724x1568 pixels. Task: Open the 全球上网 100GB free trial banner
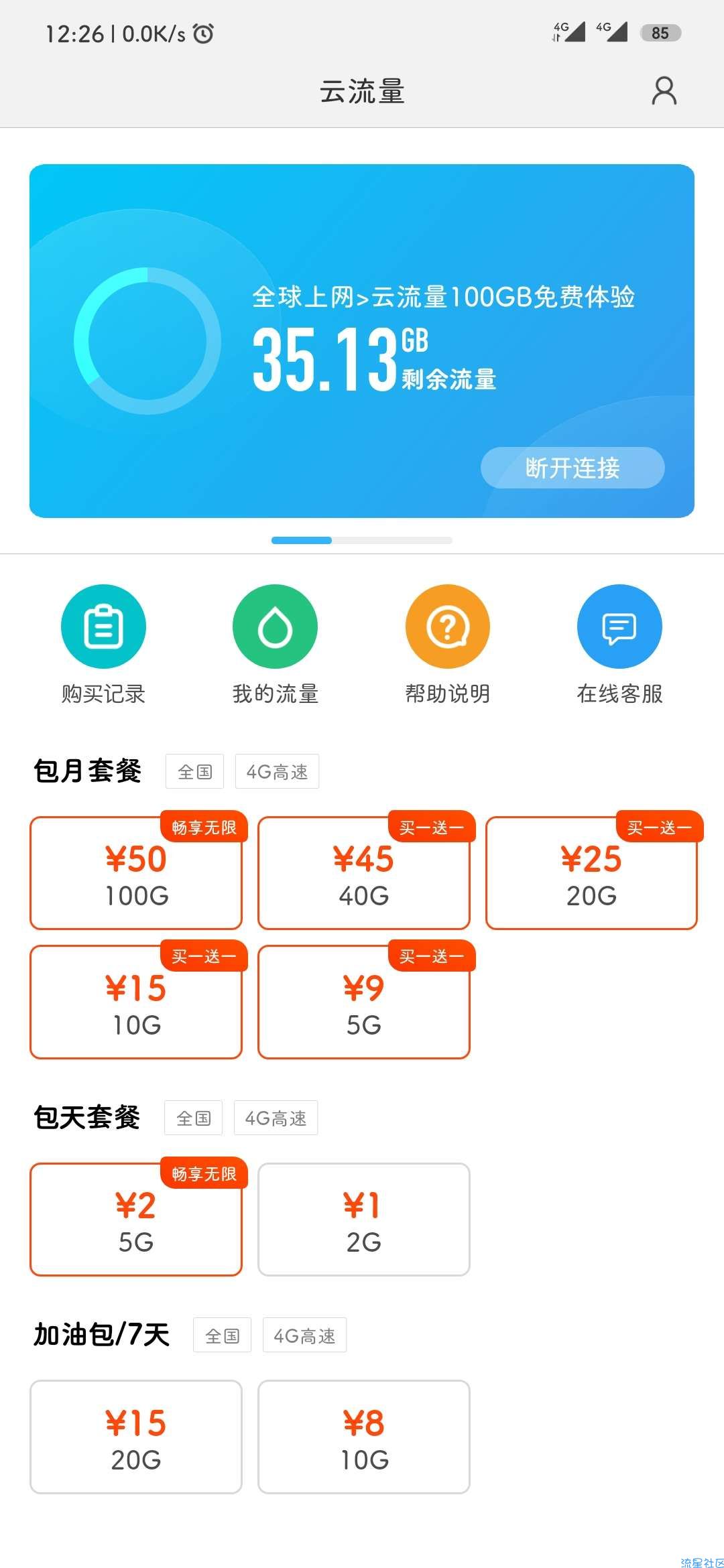(x=442, y=297)
